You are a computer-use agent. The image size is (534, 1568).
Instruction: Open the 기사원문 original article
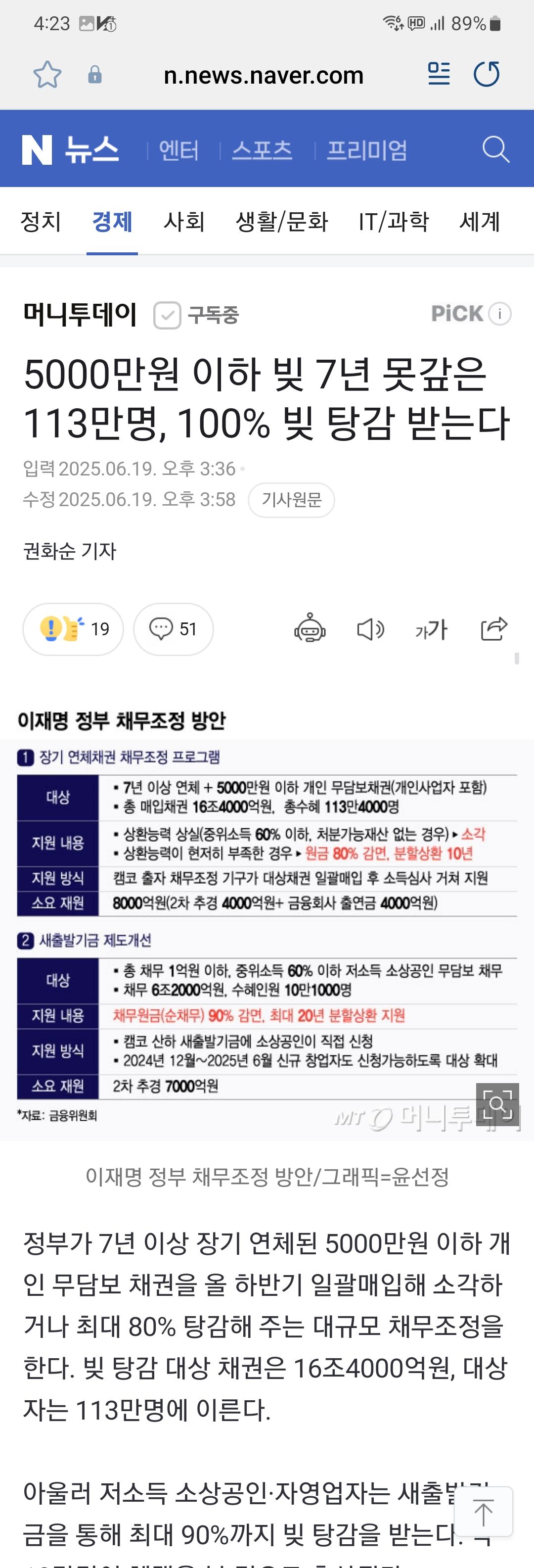coord(291,500)
